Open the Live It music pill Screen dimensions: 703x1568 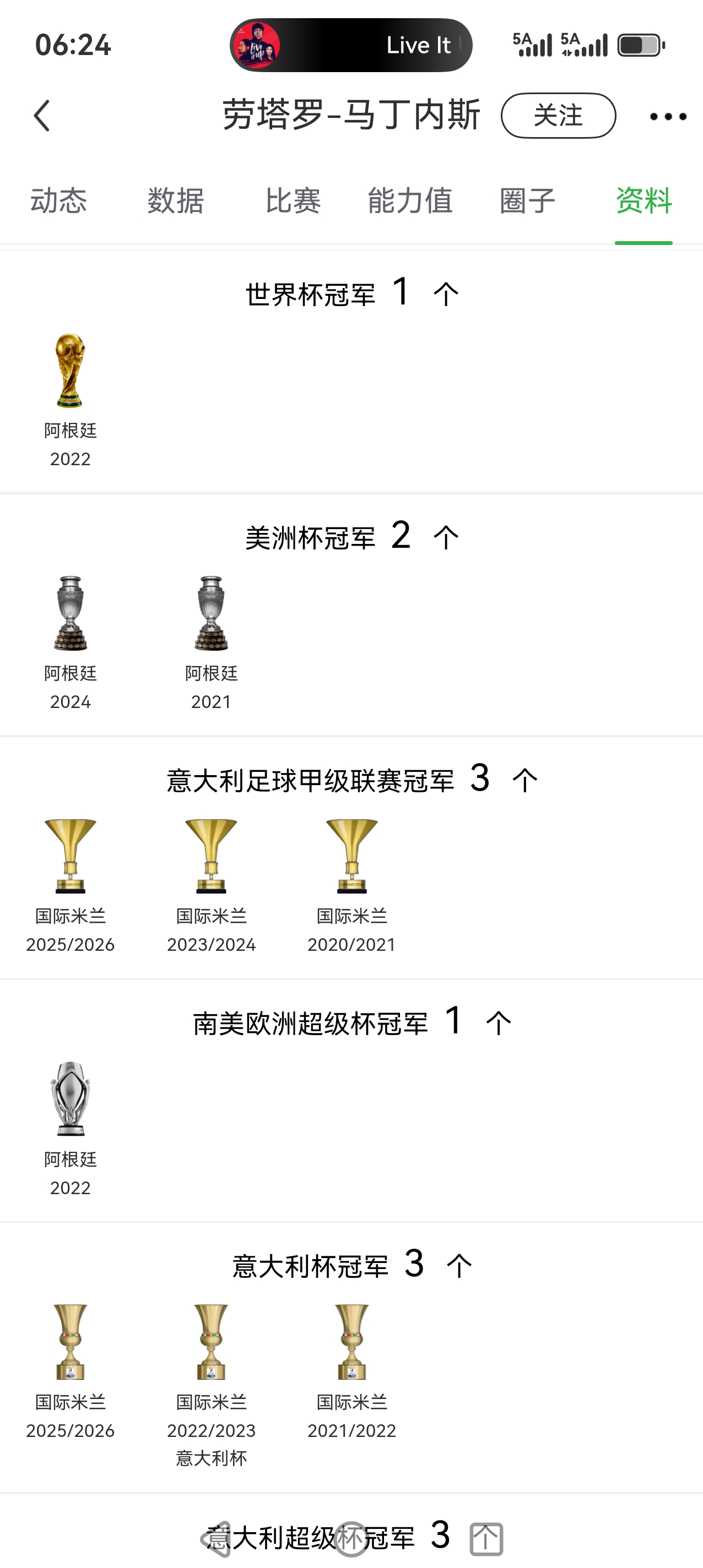click(x=351, y=45)
